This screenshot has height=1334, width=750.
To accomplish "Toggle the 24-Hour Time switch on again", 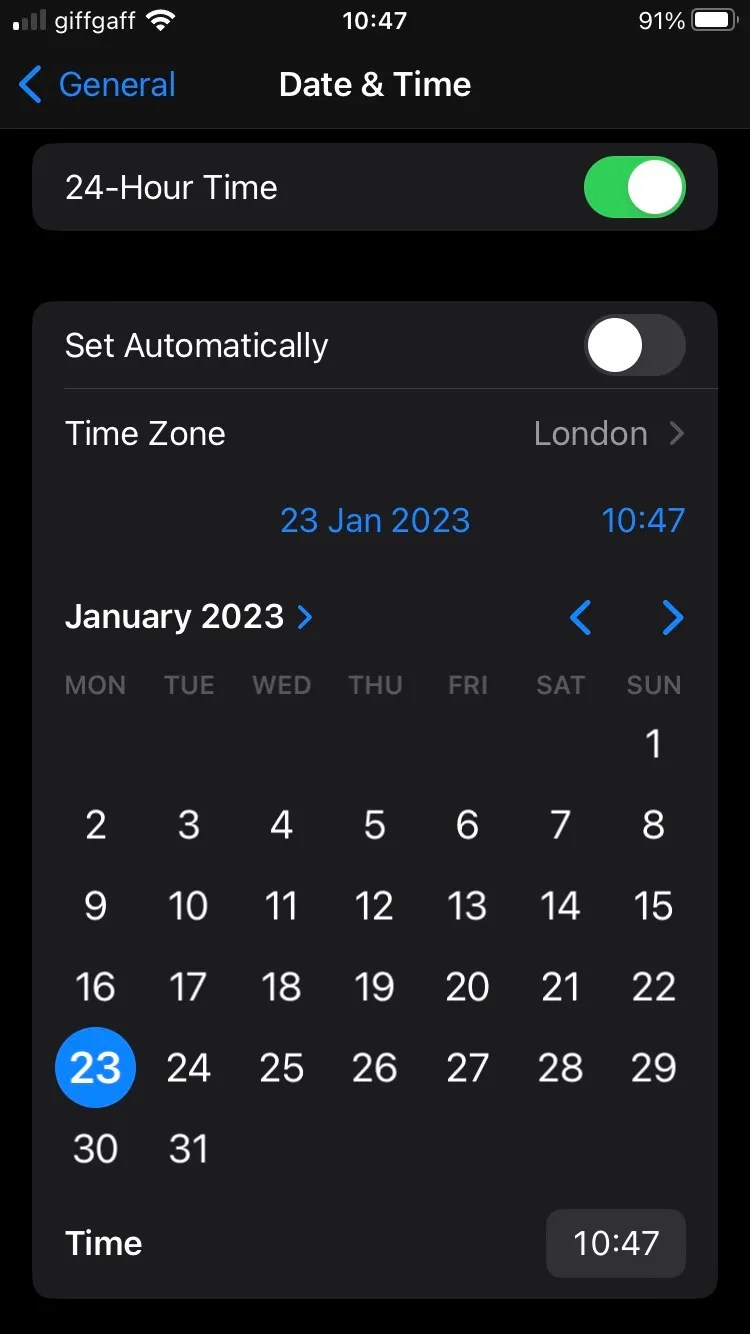I will 634,187.
